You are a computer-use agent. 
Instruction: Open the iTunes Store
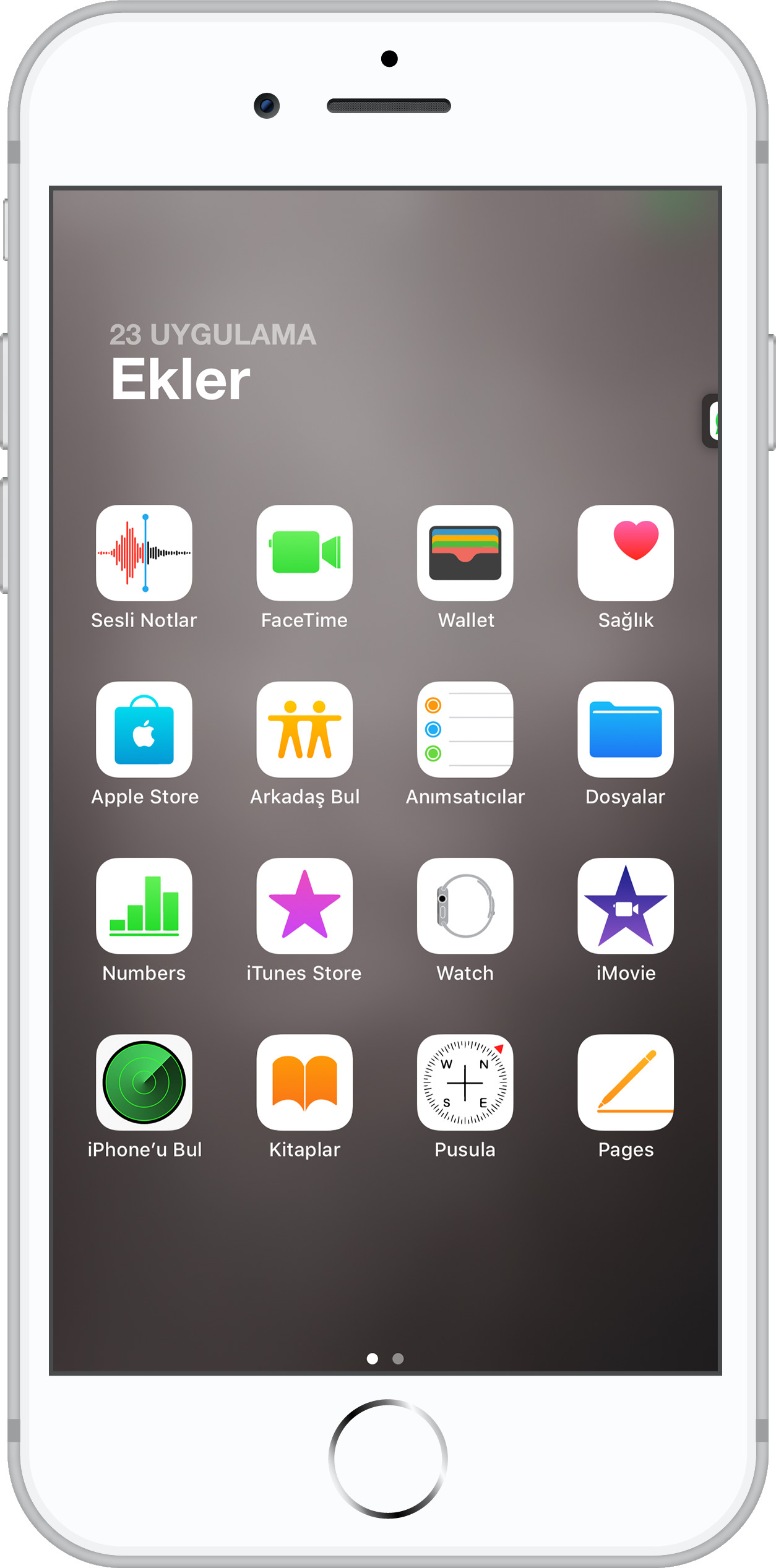click(x=304, y=906)
